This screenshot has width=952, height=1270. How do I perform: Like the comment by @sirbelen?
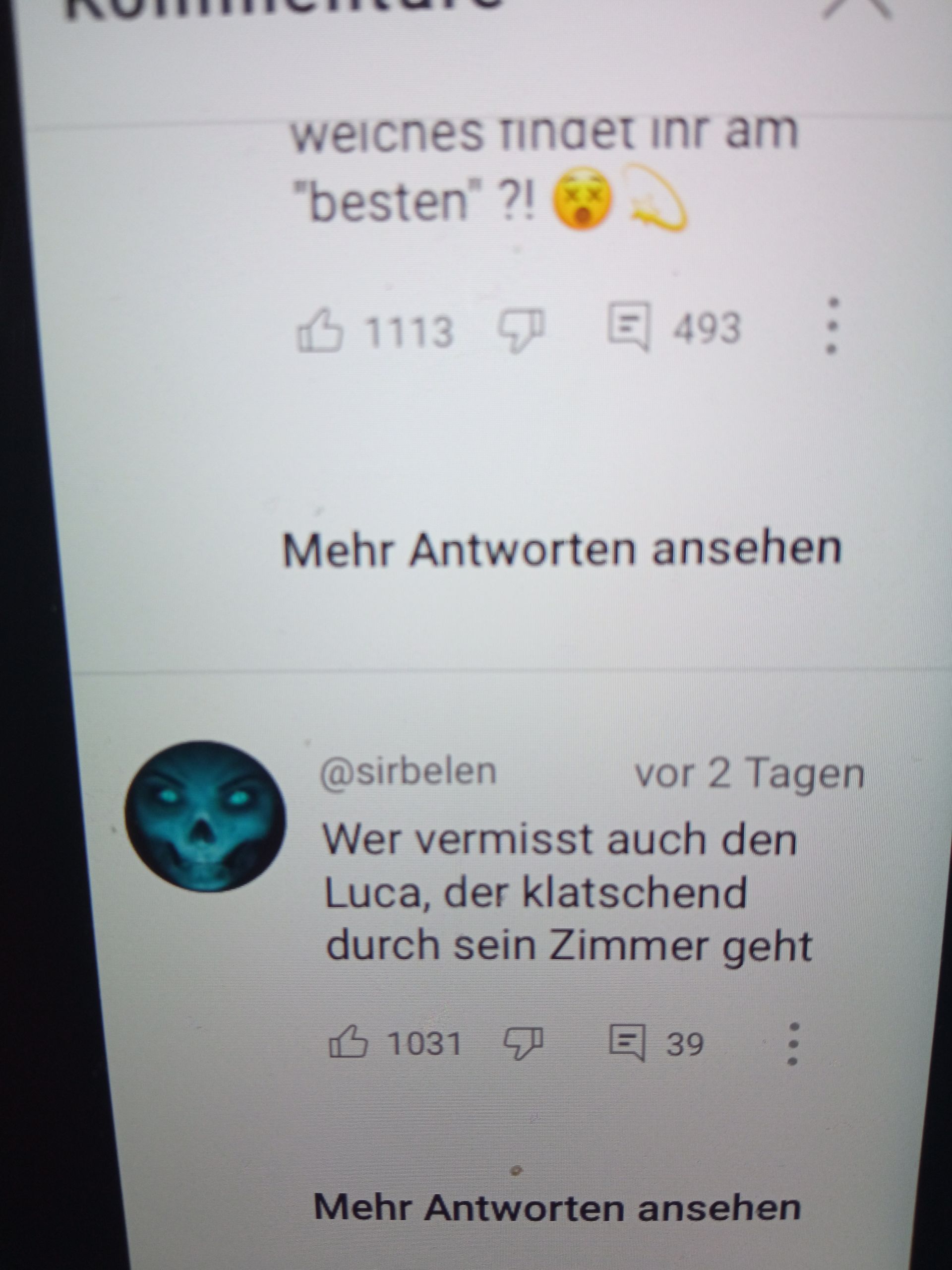[348, 1043]
